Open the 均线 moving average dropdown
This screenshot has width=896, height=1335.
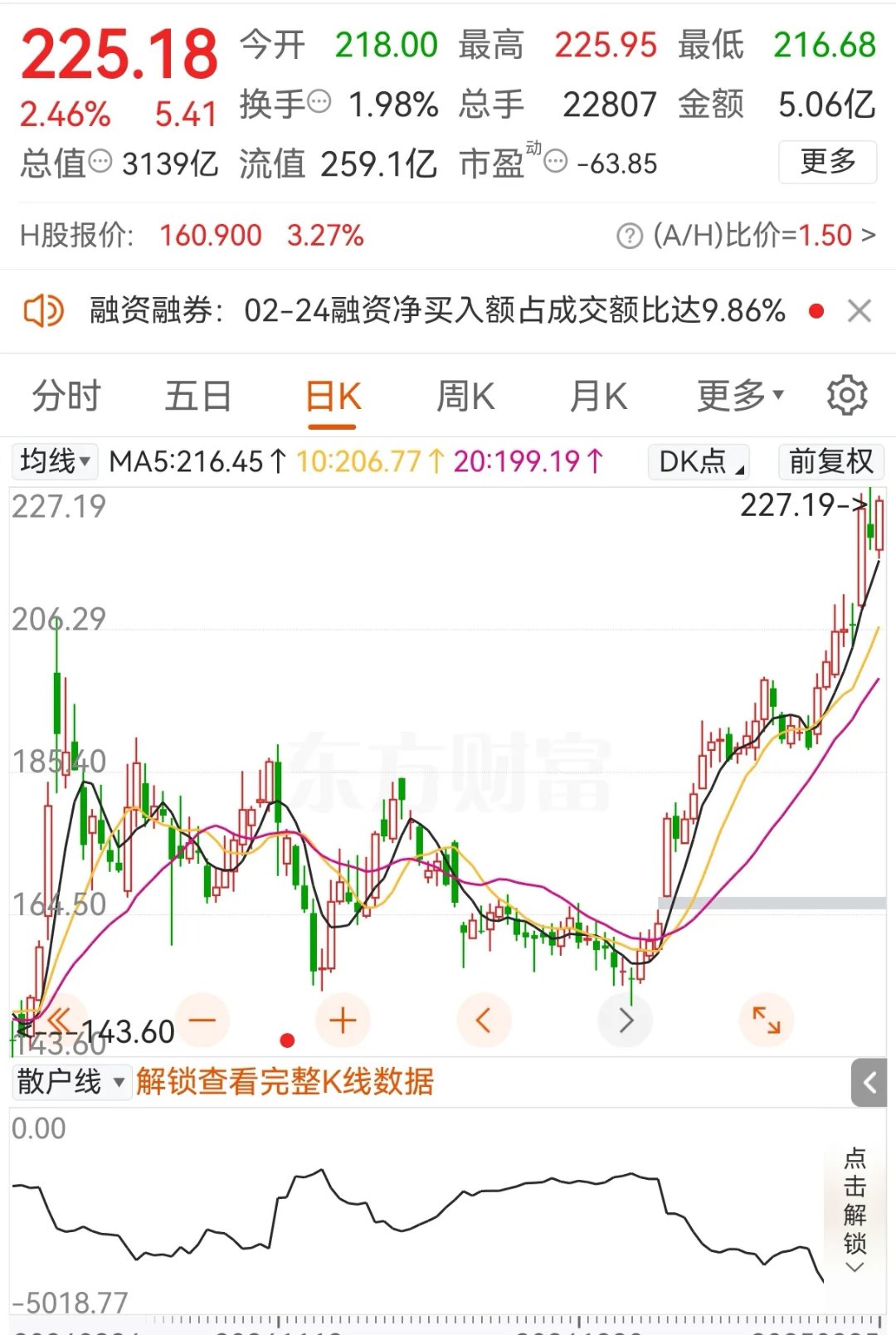pyautogui.click(x=52, y=462)
